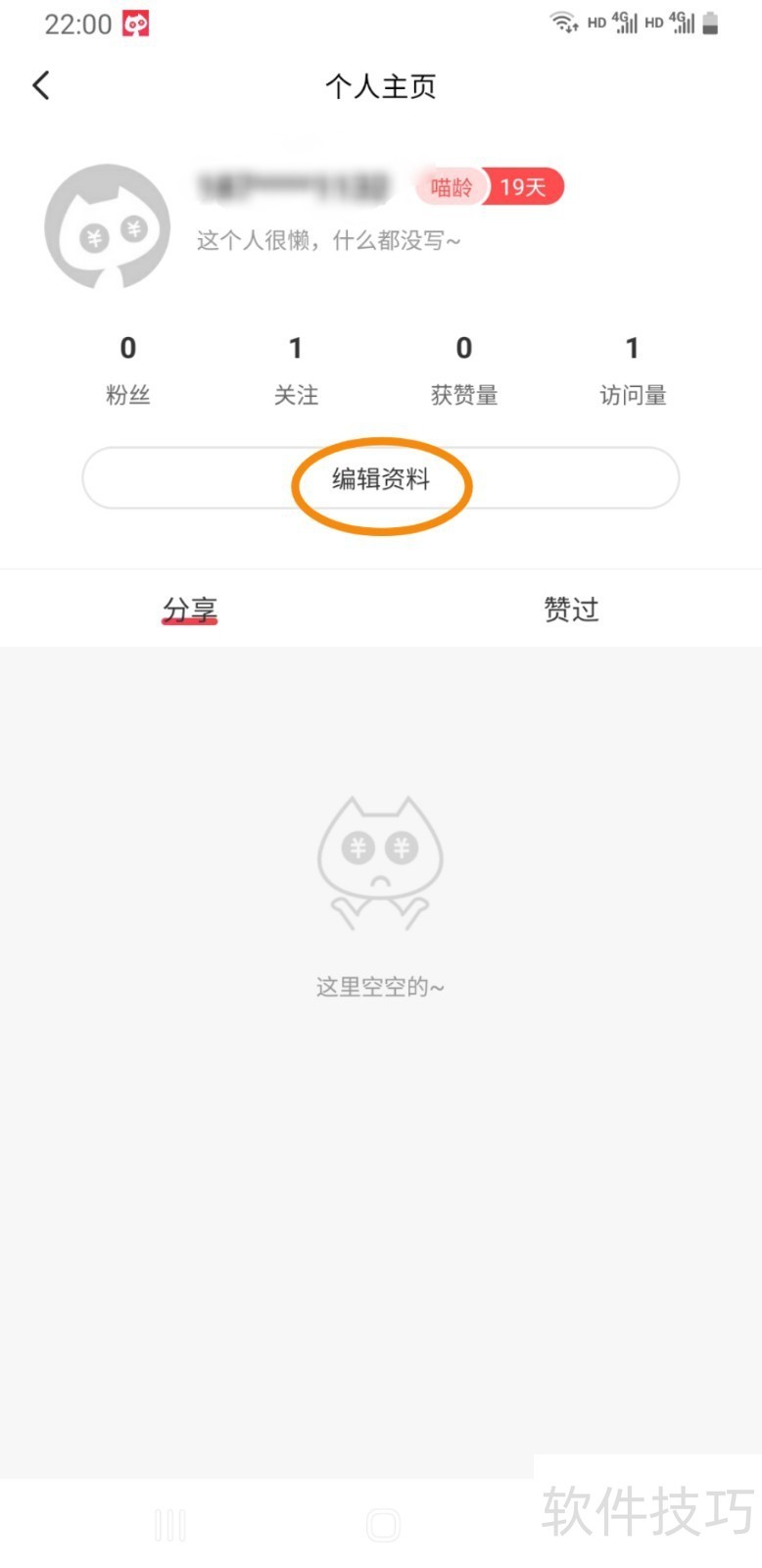762x1568 pixels.
Task: Switch to the 赞过 tab
Action: click(571, 610)
